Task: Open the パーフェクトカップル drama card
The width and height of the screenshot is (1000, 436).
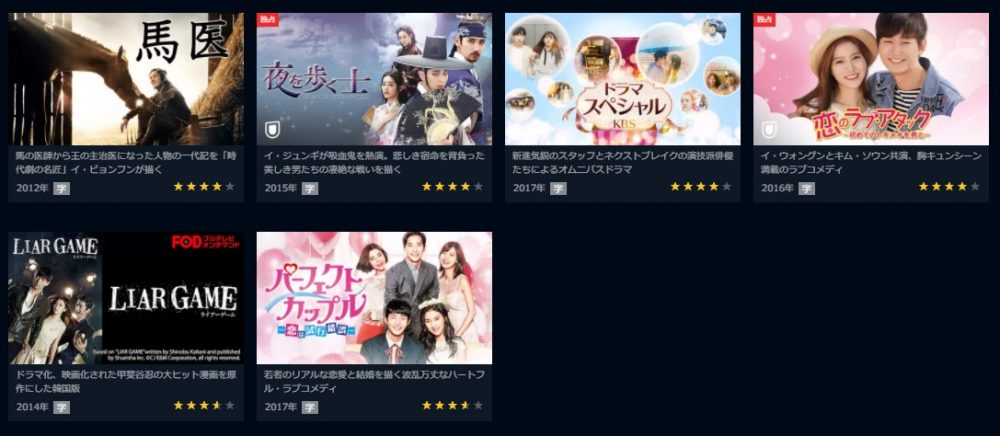Action: (374, 298)
